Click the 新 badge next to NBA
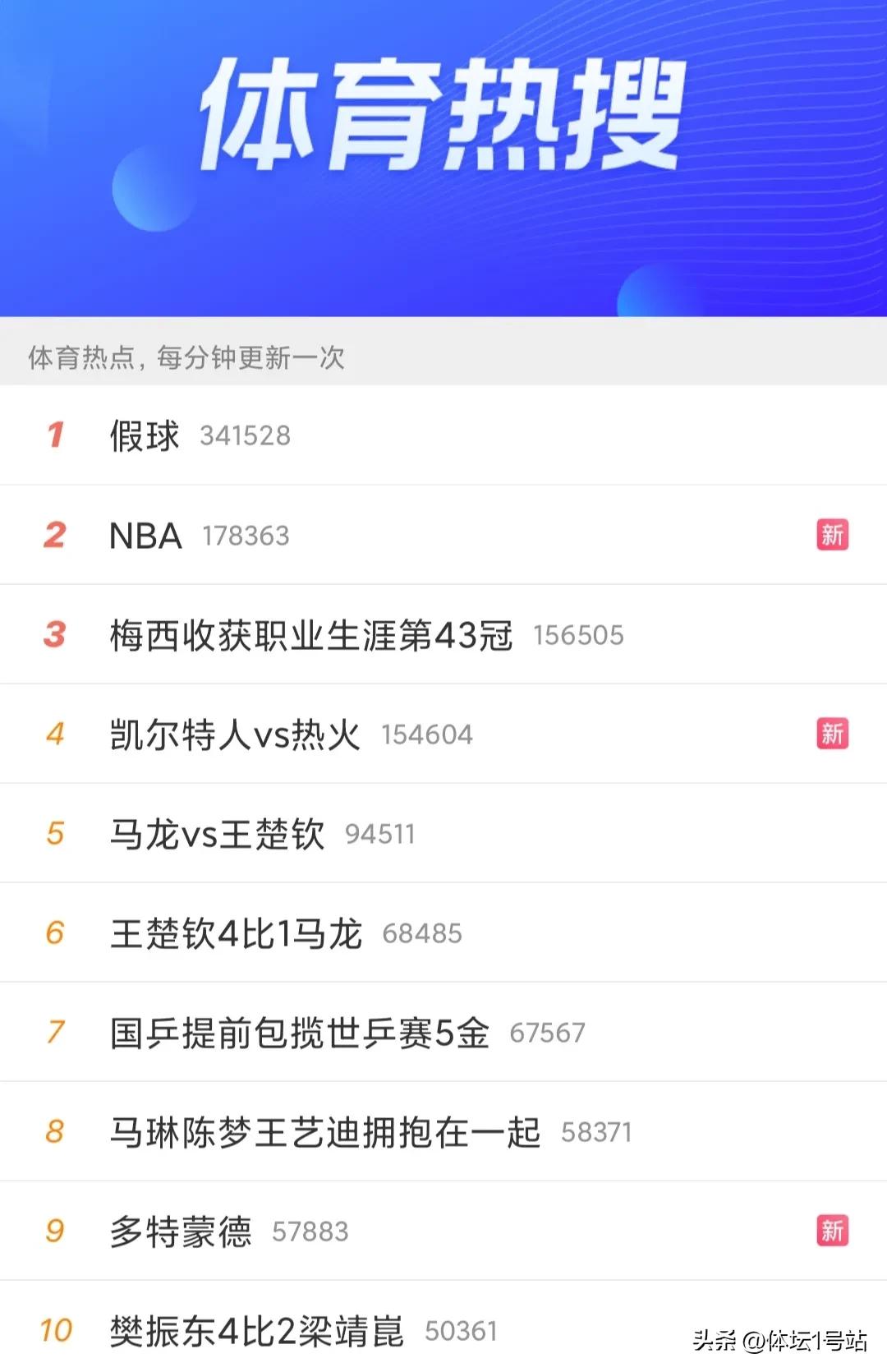The height and width of the screenshot is (1372, 887). [833, 536]
